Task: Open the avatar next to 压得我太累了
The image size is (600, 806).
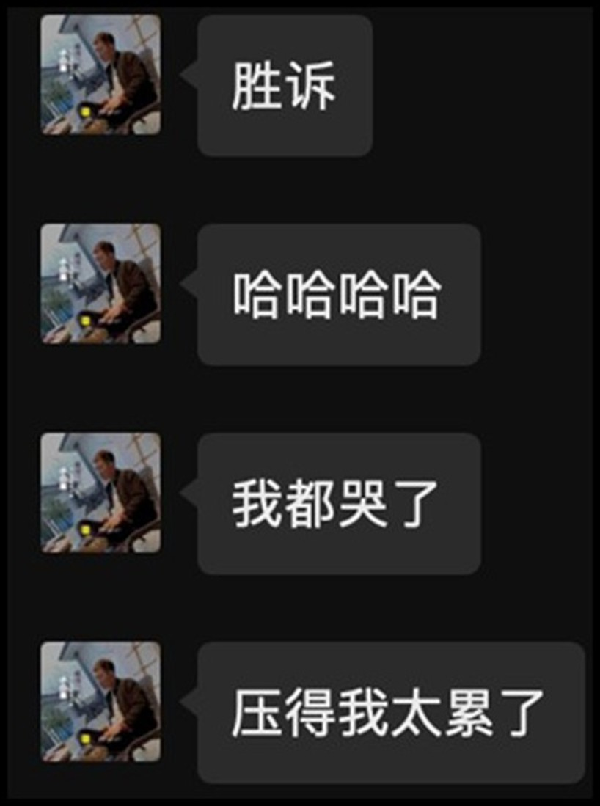Action: pyautogui.click(x=100, y=702)
